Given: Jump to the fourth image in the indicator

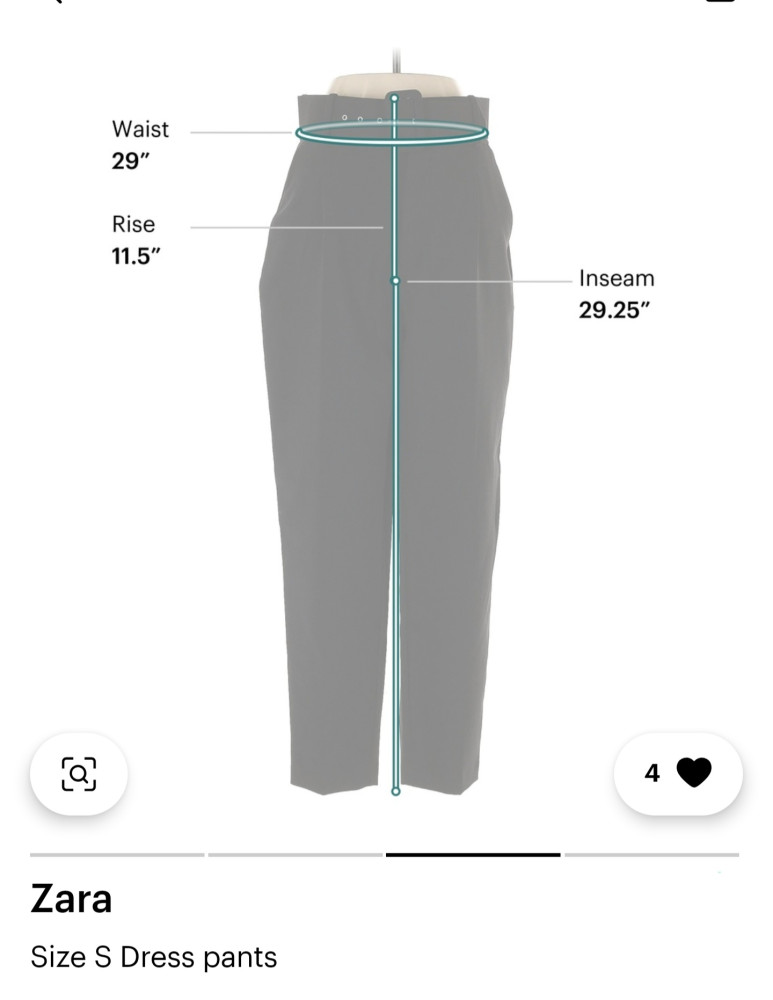Looking at the screenshot, I should click(651, 855).
